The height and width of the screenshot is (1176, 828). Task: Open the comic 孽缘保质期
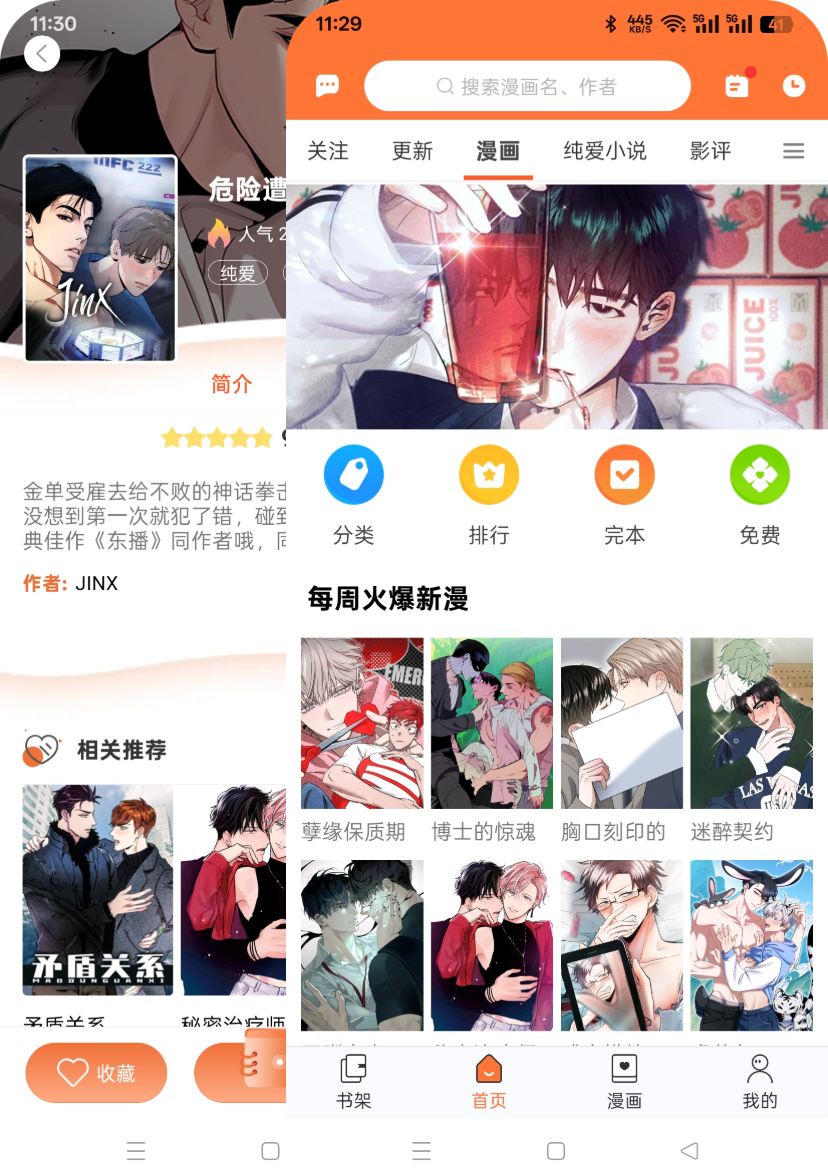(x=362, y=723)
